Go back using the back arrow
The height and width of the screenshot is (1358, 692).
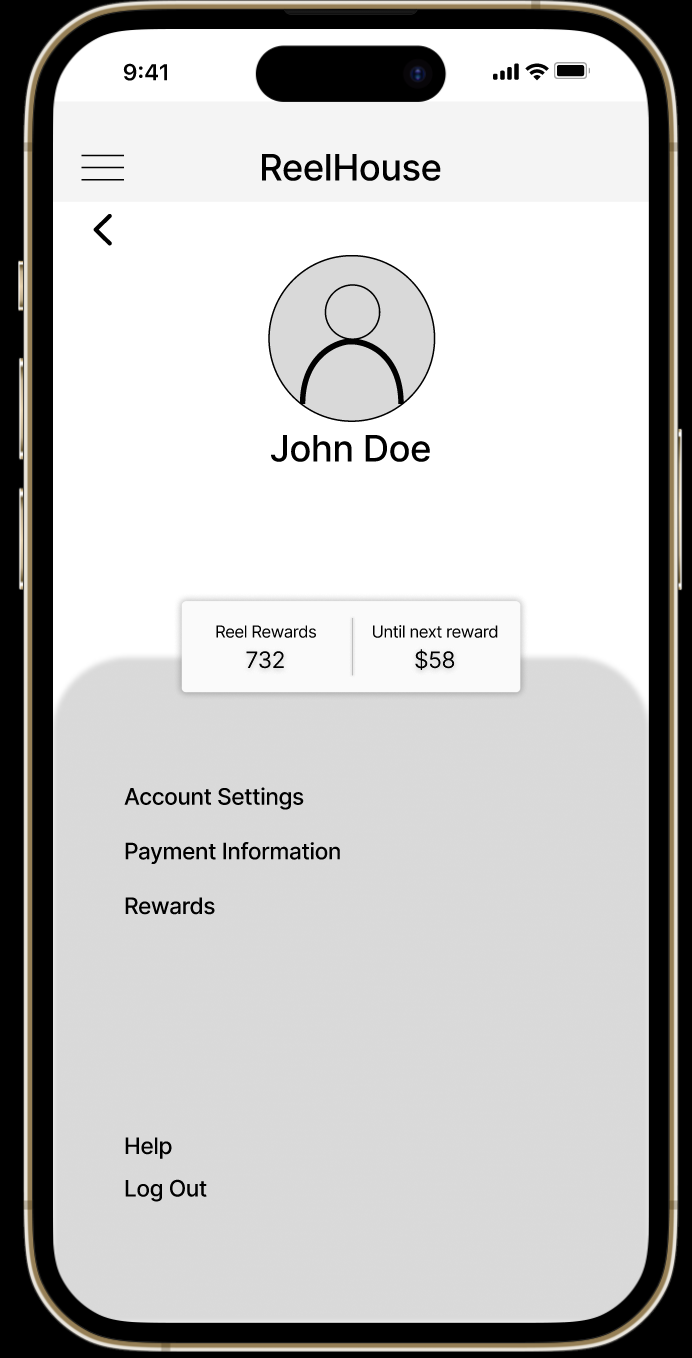103,230
